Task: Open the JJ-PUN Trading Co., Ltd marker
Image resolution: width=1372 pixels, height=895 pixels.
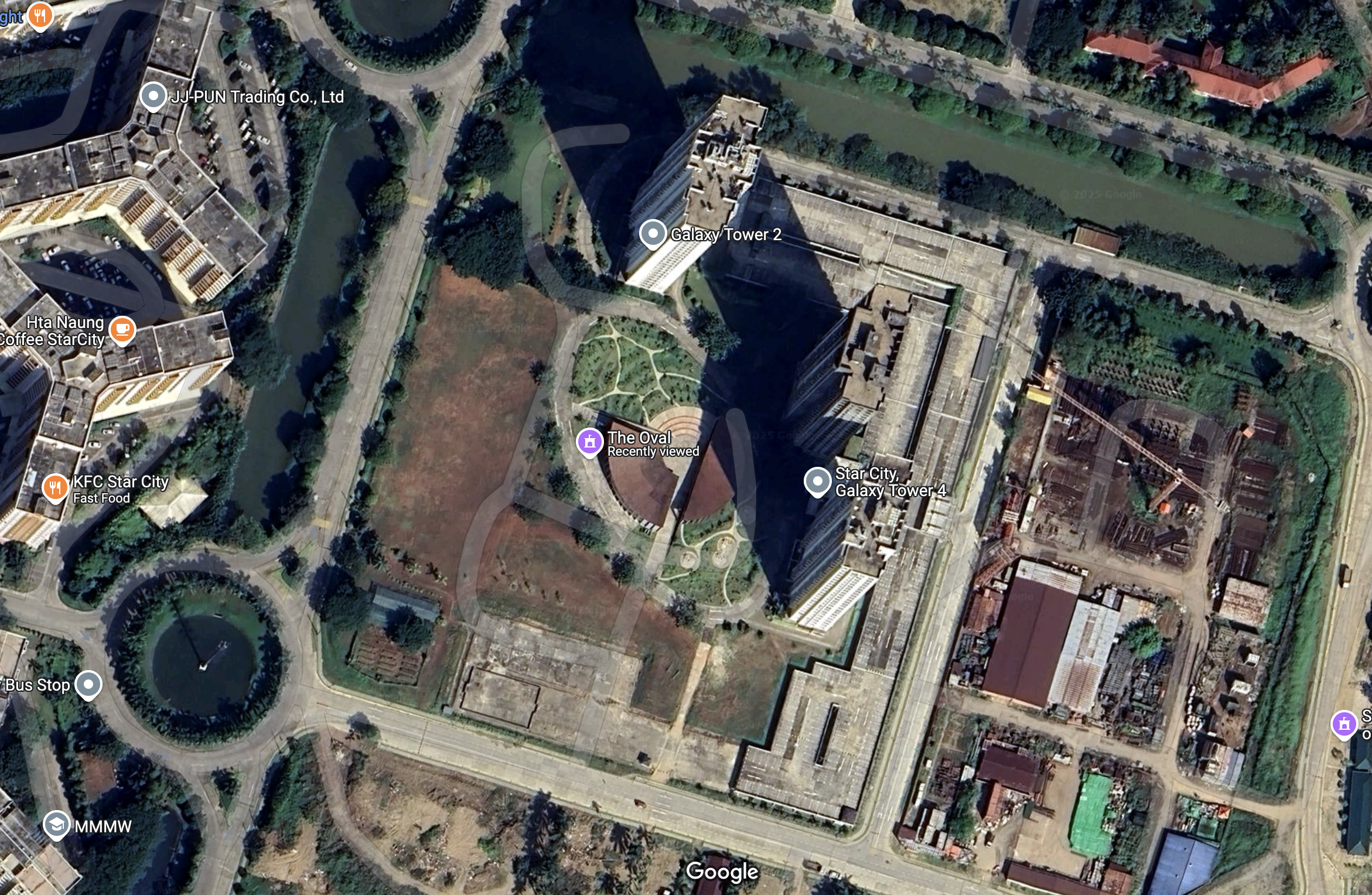Action: 153,96
